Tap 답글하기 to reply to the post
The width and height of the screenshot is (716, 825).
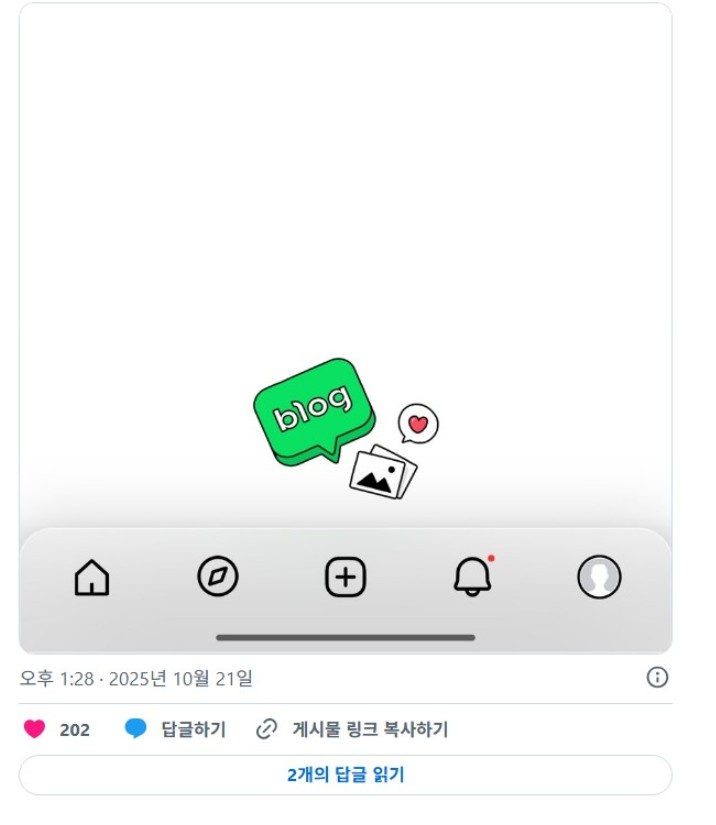176,730
